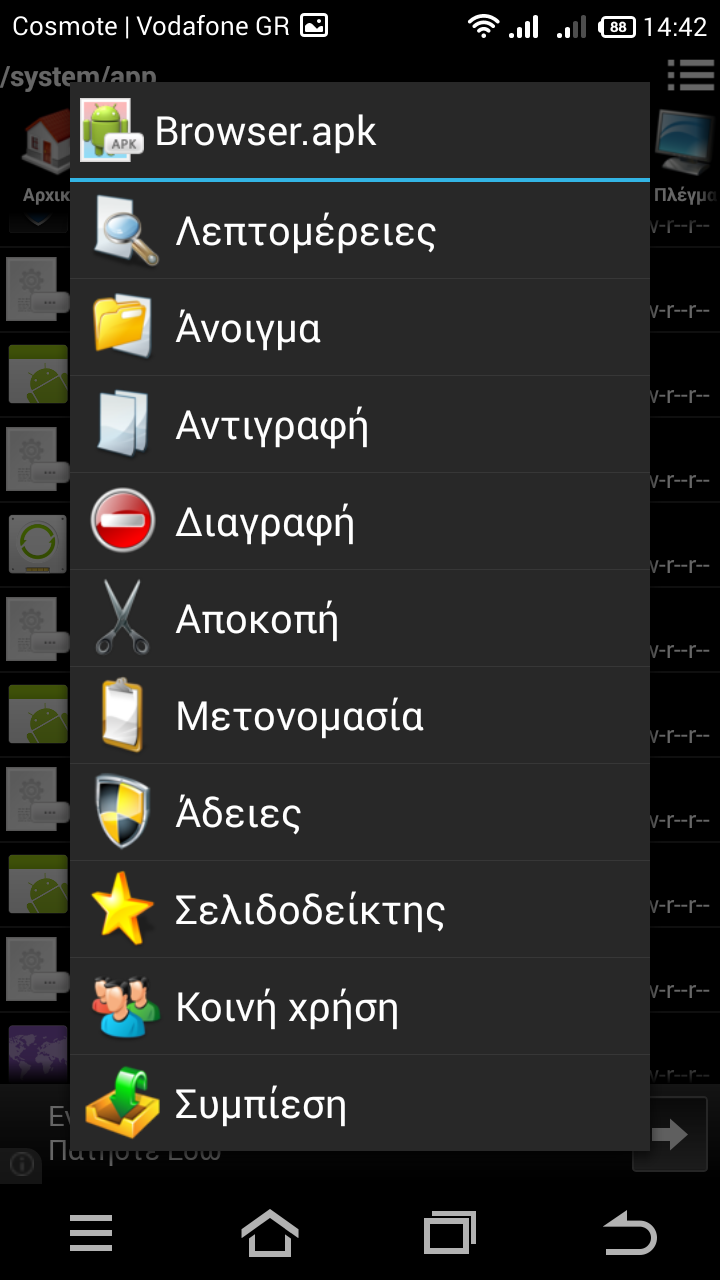The height and width of the screenshot is (1280, 720).
Task: Select Άνοιγμα to open the file
Action: [x=360, y=328]
